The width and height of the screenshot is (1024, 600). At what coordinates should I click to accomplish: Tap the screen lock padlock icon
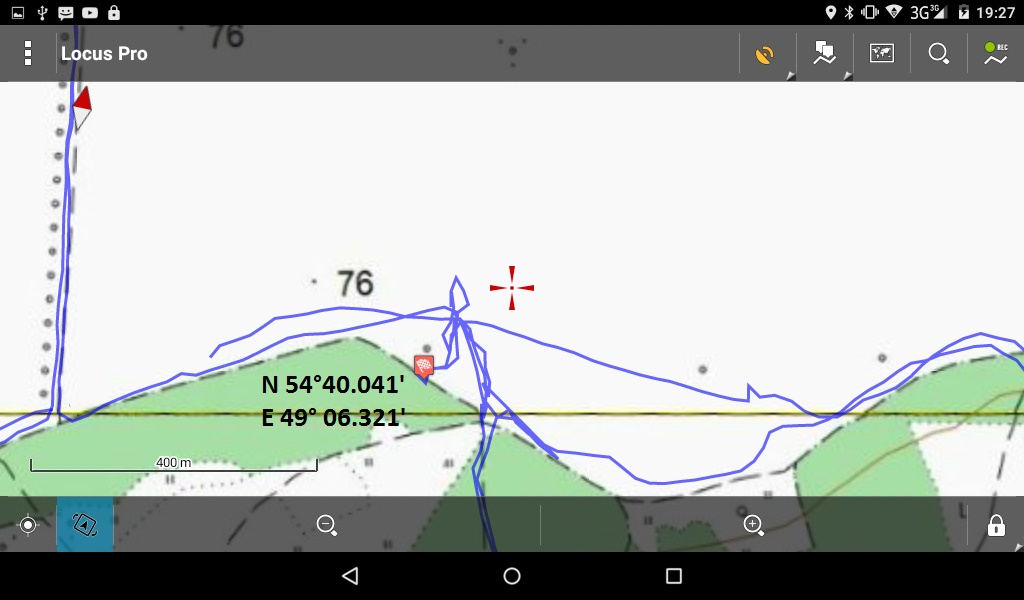tap(996, 526)
